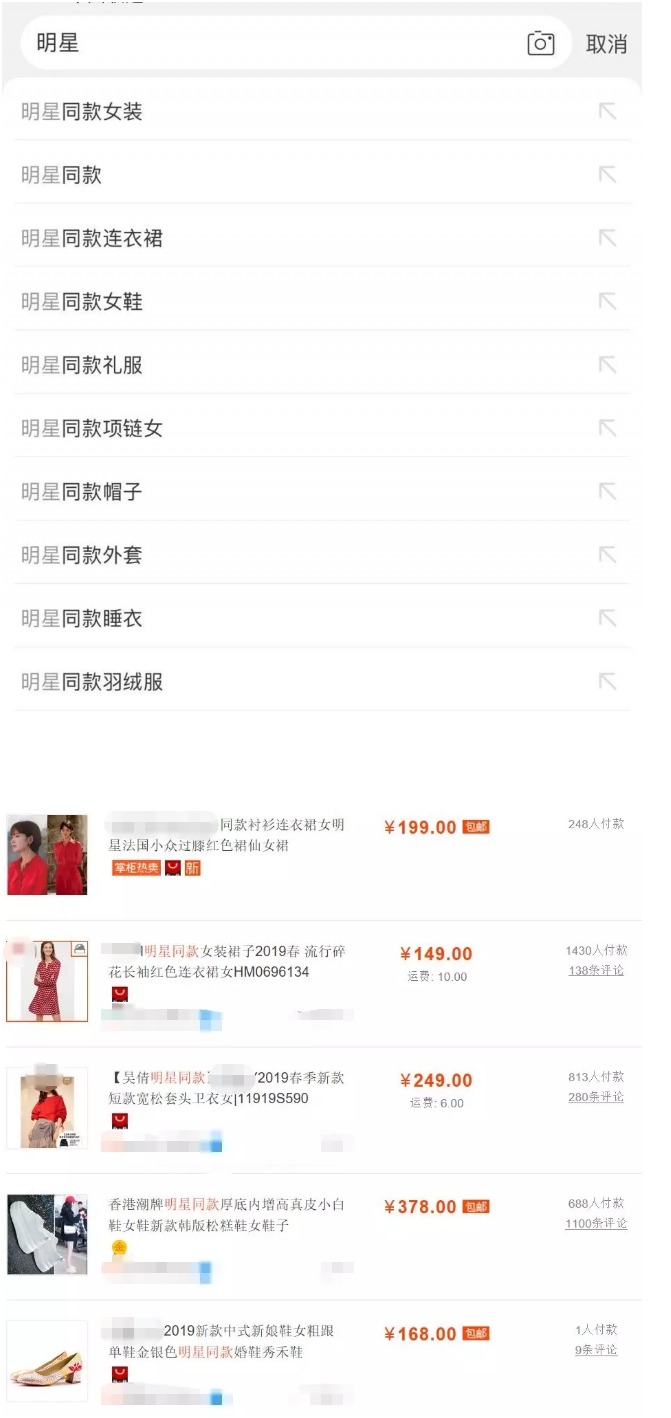The height and width of the screenshot is (1418, 671).
Task: Pick the 明星同款女鞋 suggestion
Action: point(82,302)
